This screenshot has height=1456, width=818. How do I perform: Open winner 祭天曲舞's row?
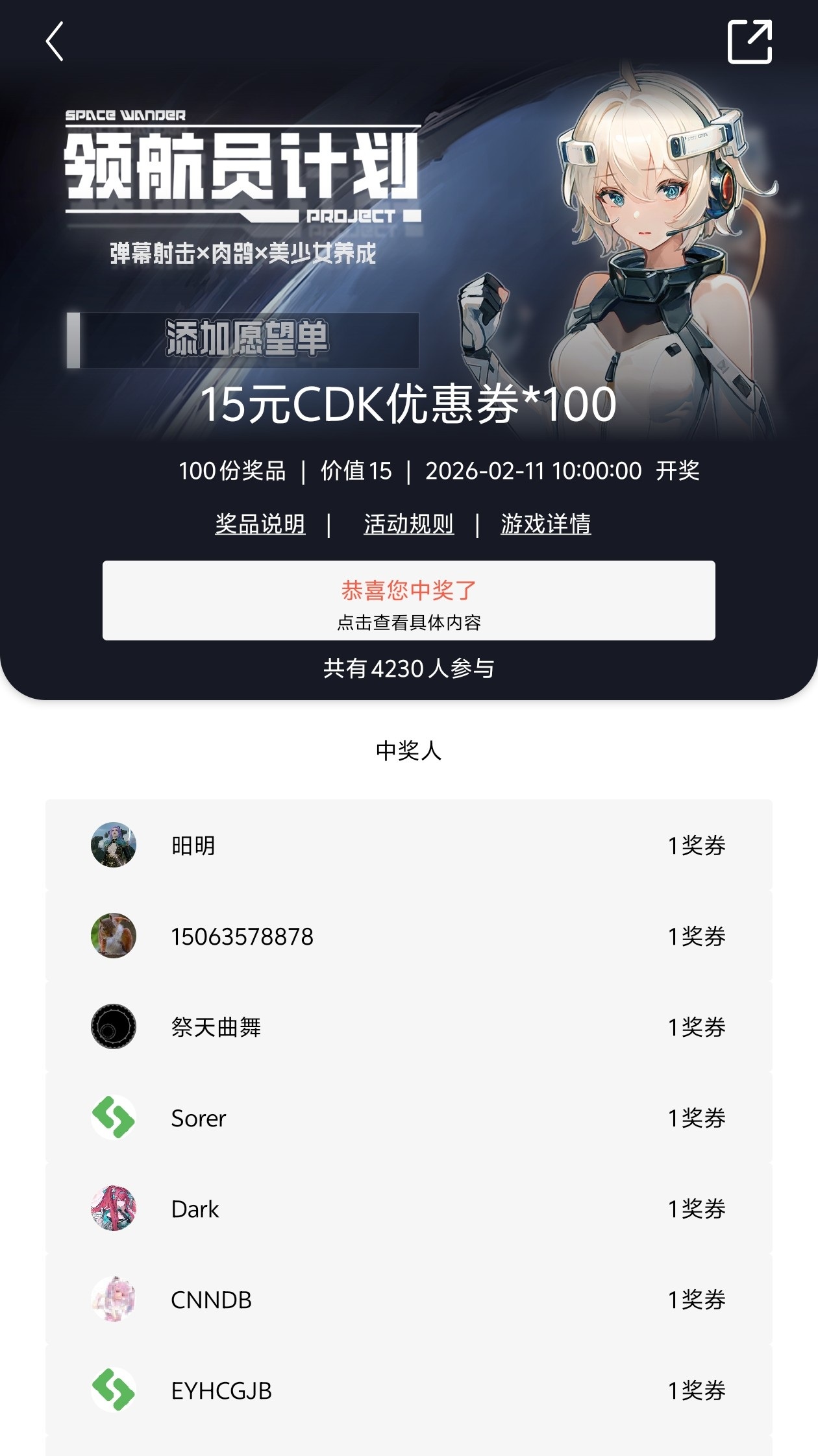point(408,1026)
